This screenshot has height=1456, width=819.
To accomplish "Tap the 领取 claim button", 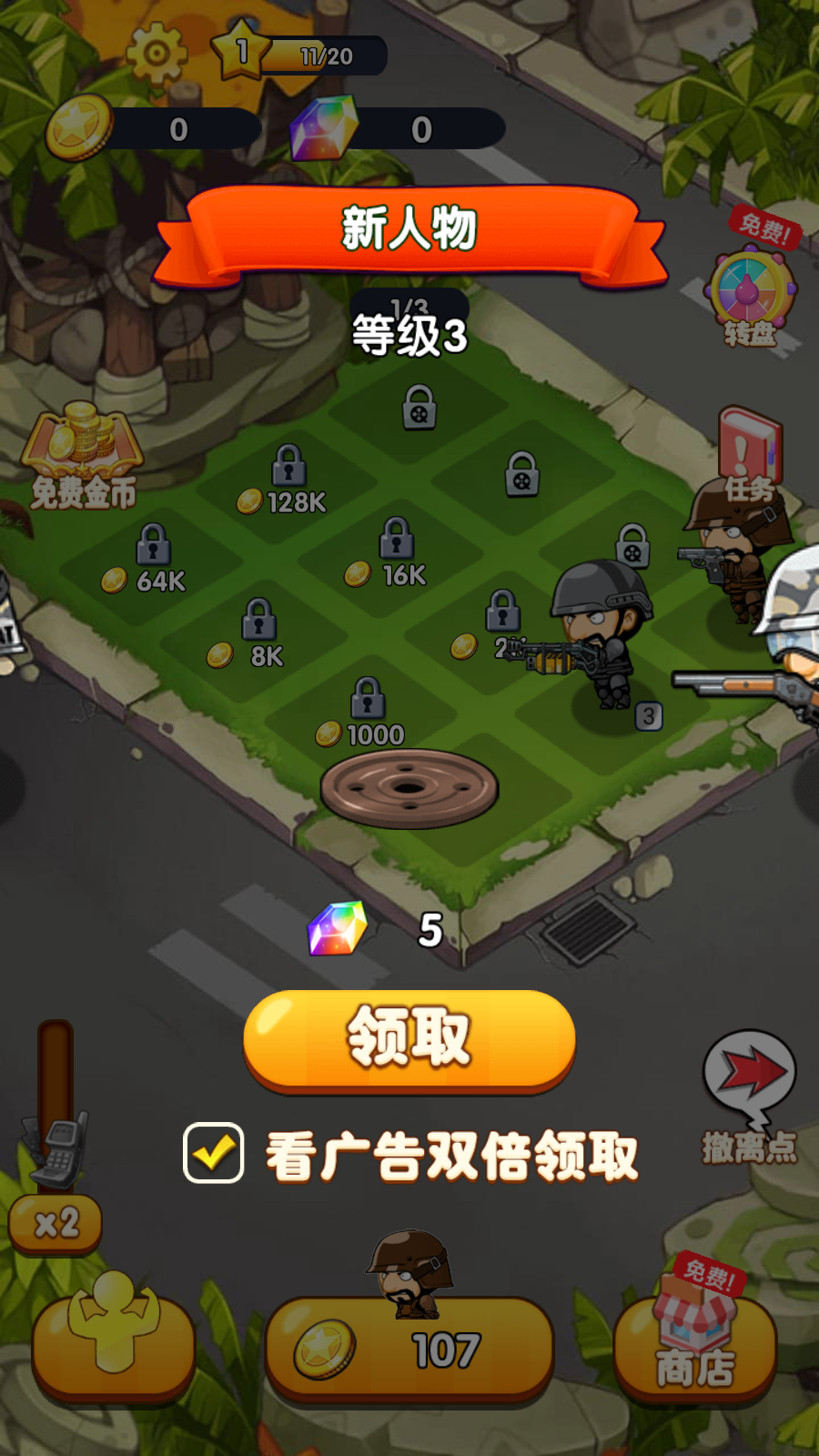I will 409,1038.
